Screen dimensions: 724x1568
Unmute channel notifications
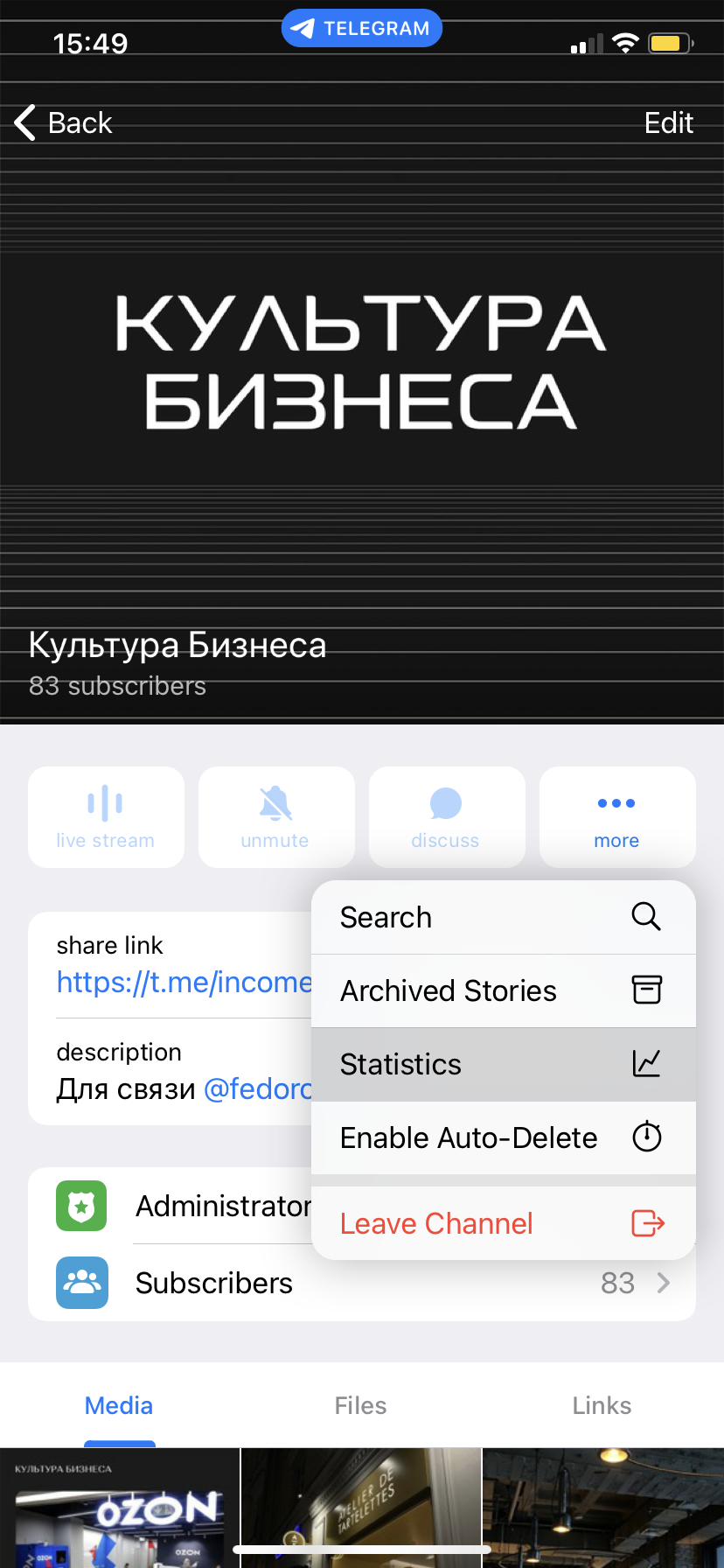pos(275,817)
